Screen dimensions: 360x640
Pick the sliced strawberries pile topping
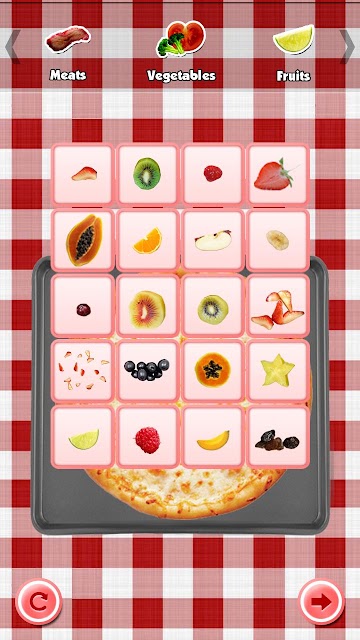tap(278, 305)
